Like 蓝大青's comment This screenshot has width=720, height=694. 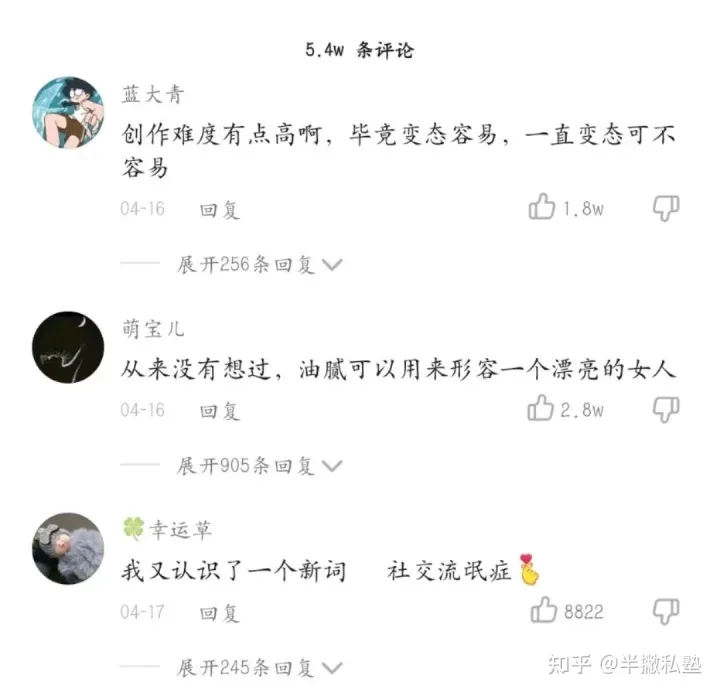[x=542, y=208]
